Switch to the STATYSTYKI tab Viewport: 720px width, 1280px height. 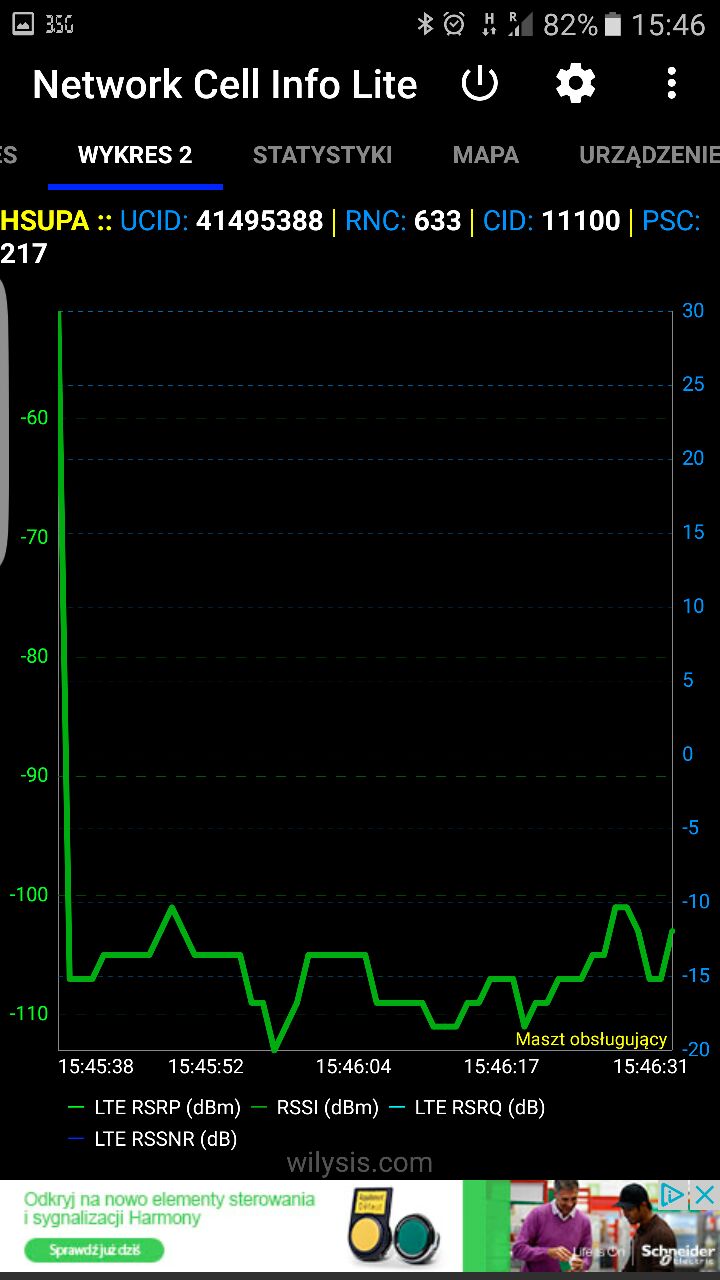click(322, 155)
